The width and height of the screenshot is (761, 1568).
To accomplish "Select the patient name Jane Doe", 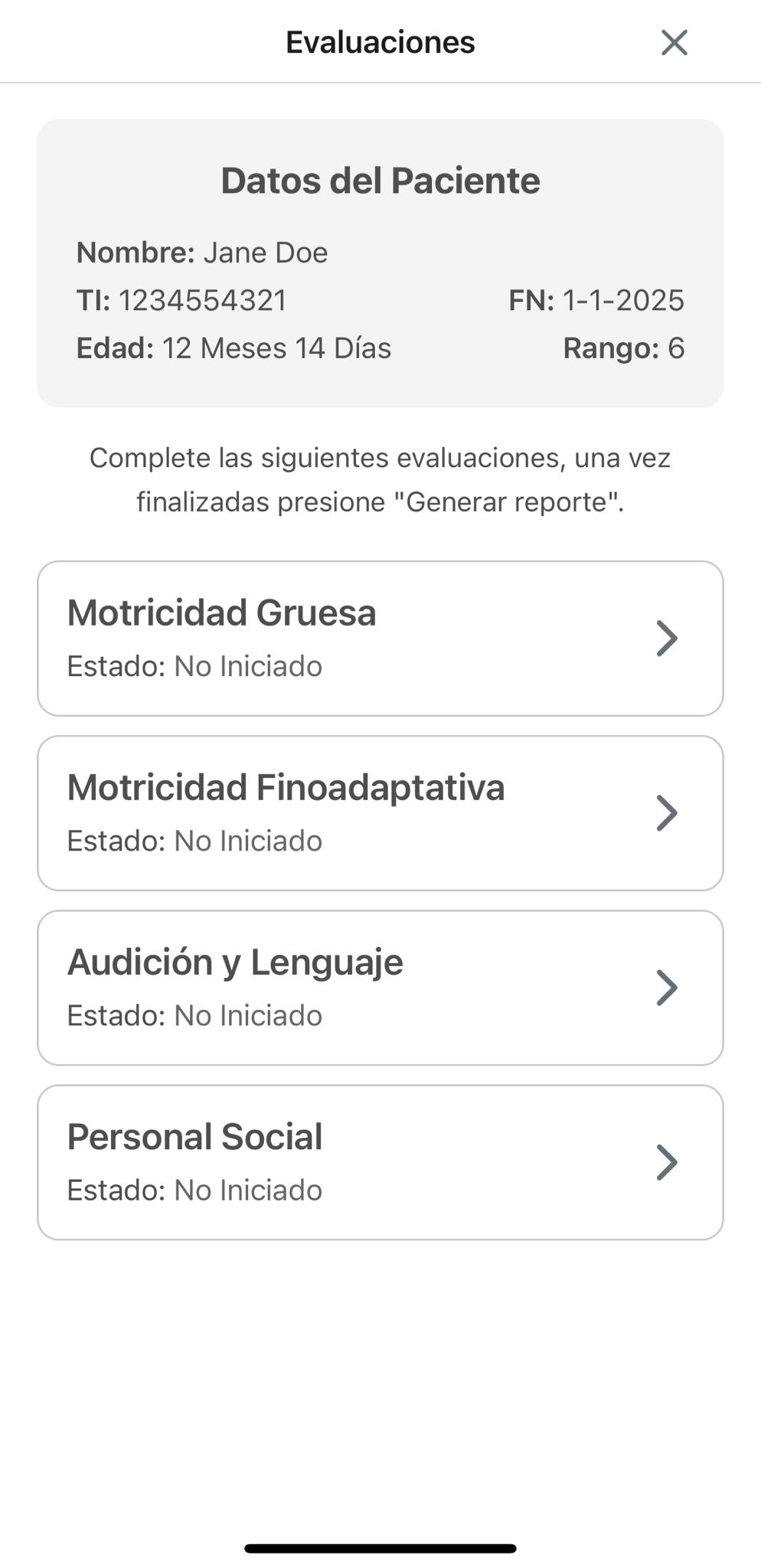I will pyautogui.click(x=266, y=253).
